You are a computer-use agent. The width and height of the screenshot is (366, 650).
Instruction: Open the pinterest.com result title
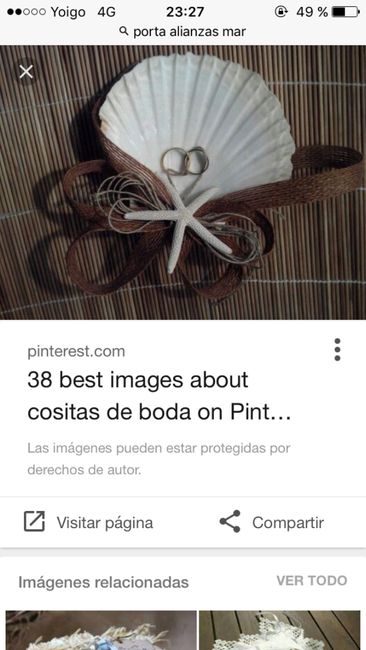(159, 396)
